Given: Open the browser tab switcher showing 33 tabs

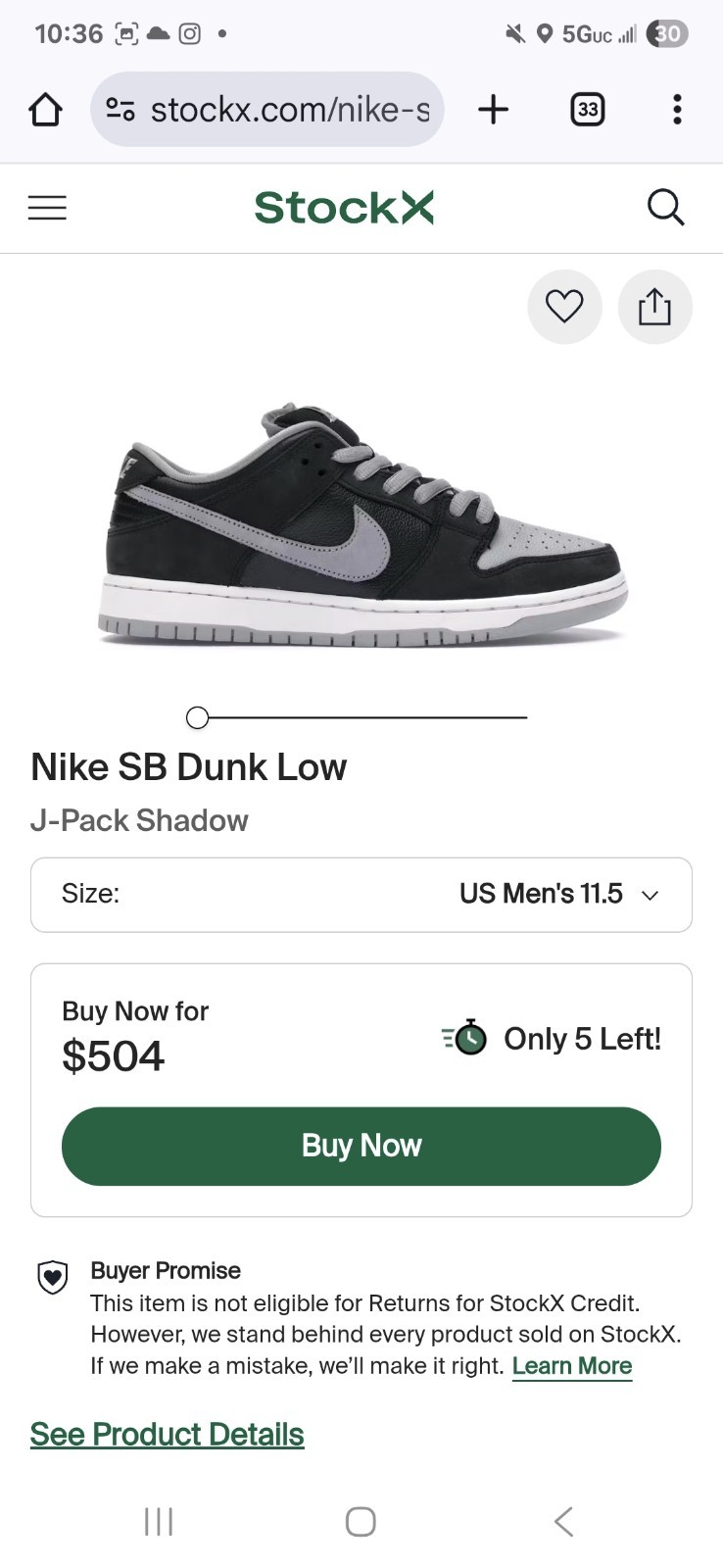Looking at the screenshot, I should point(587,109).
